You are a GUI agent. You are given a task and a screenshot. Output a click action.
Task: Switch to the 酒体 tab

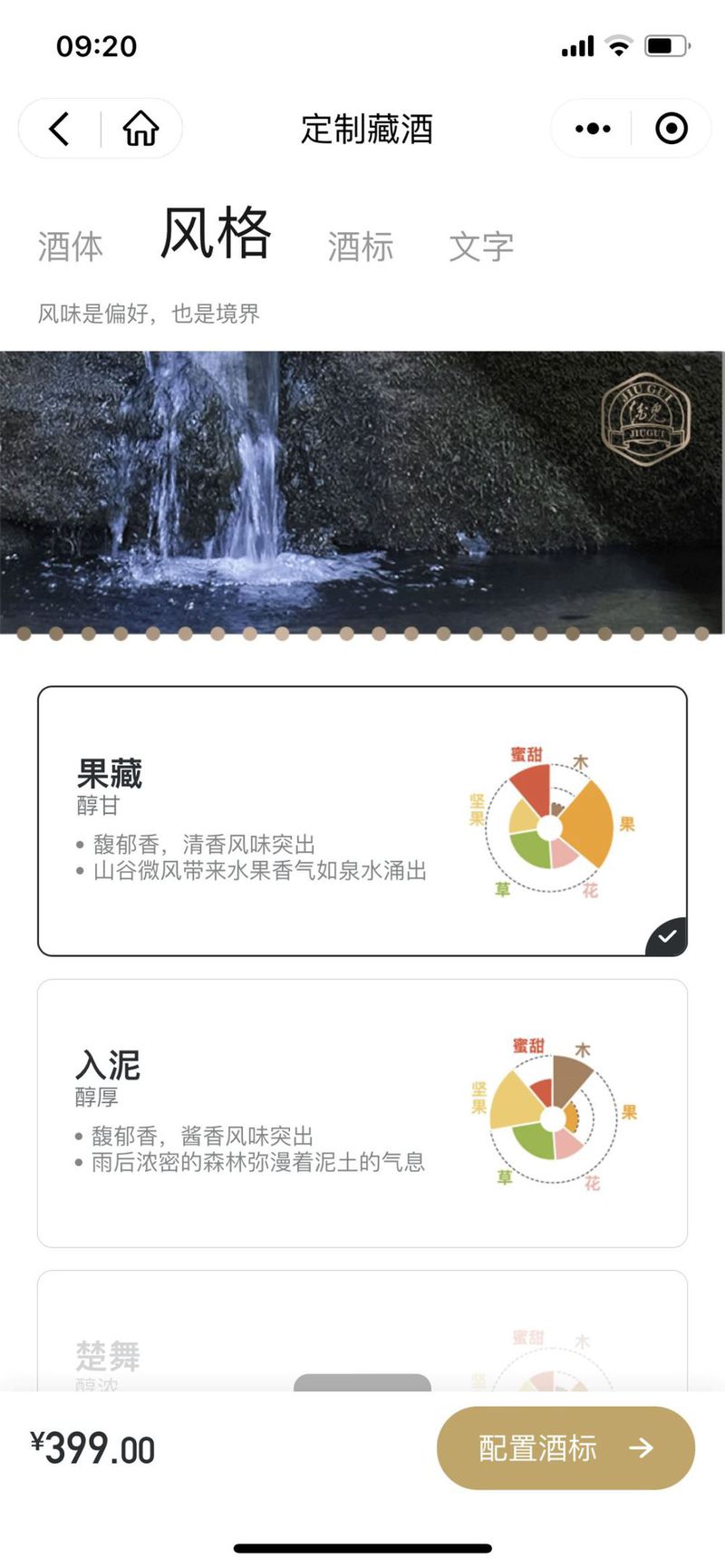(x=70, y=247)
